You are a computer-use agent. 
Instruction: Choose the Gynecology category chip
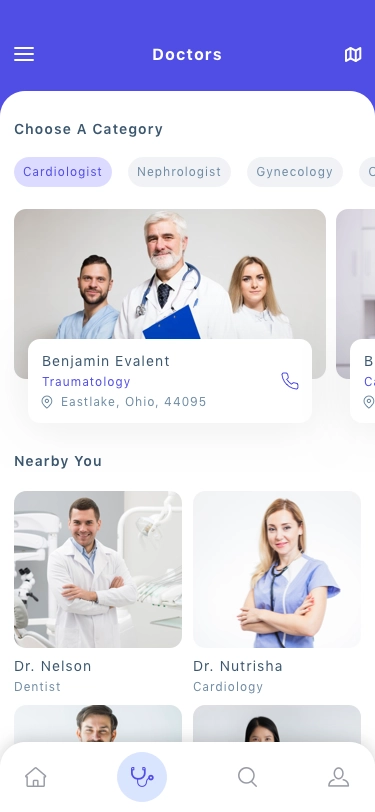point(295,172)
